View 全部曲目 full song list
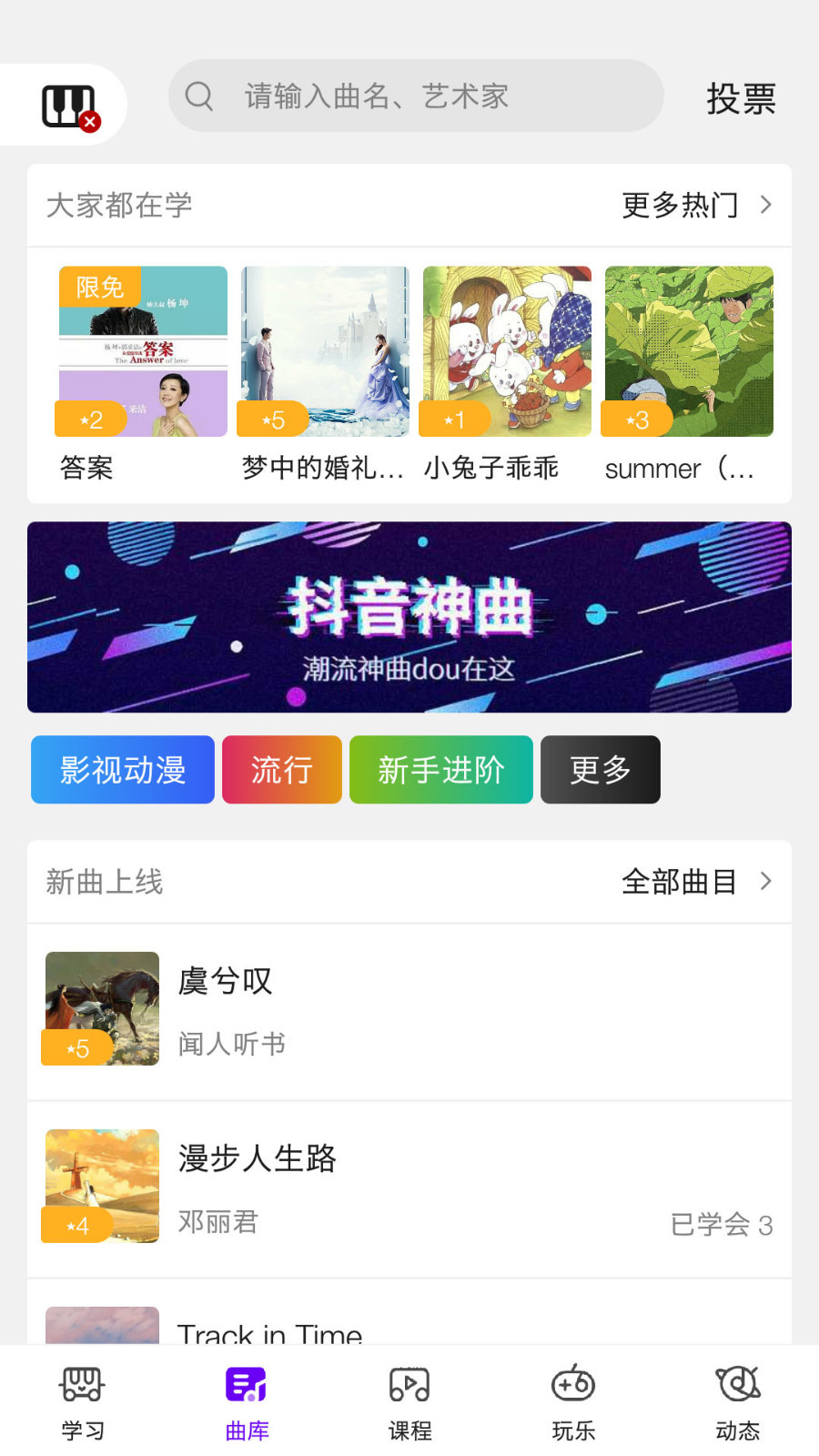 pyautogui.click(x=695, y=882)
